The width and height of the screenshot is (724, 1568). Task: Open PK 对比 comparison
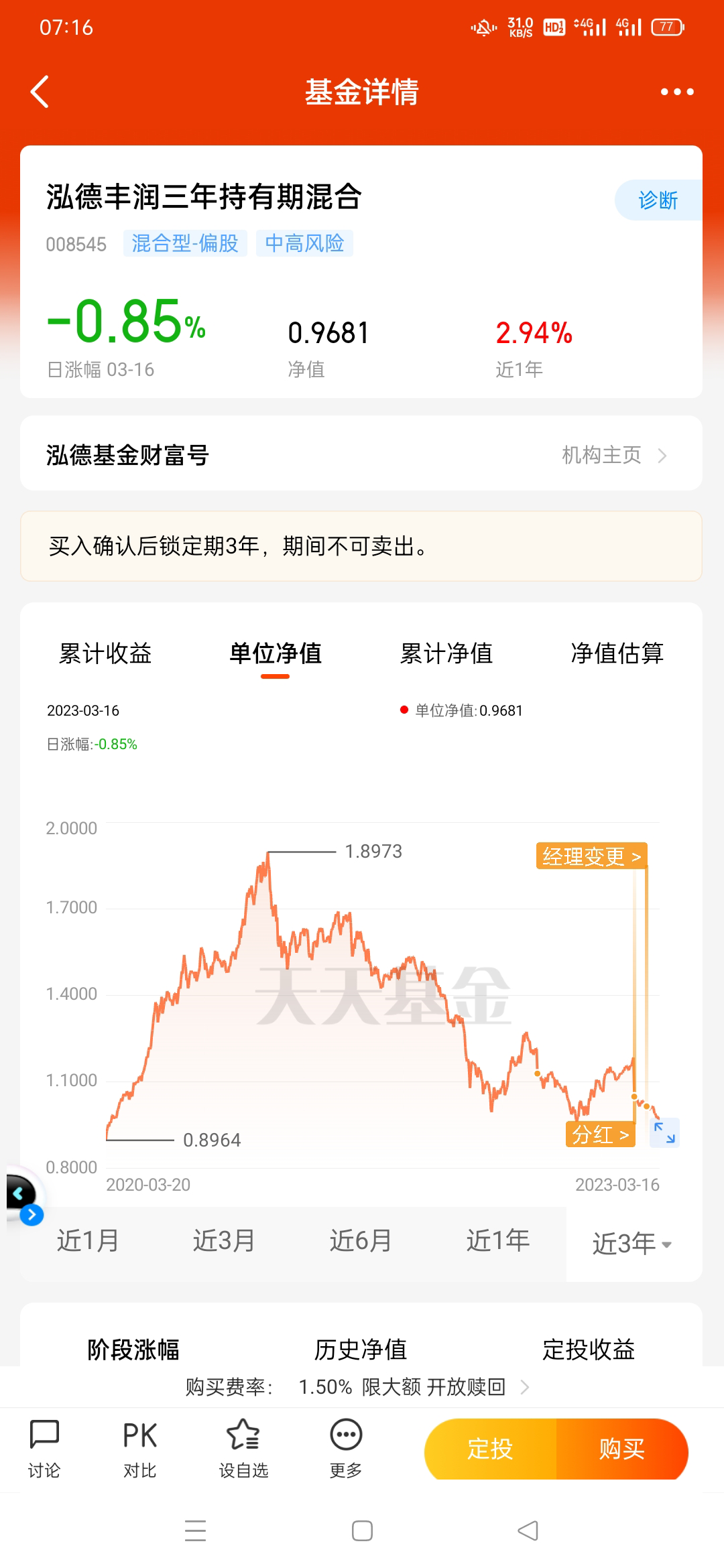click(139, 1449)
